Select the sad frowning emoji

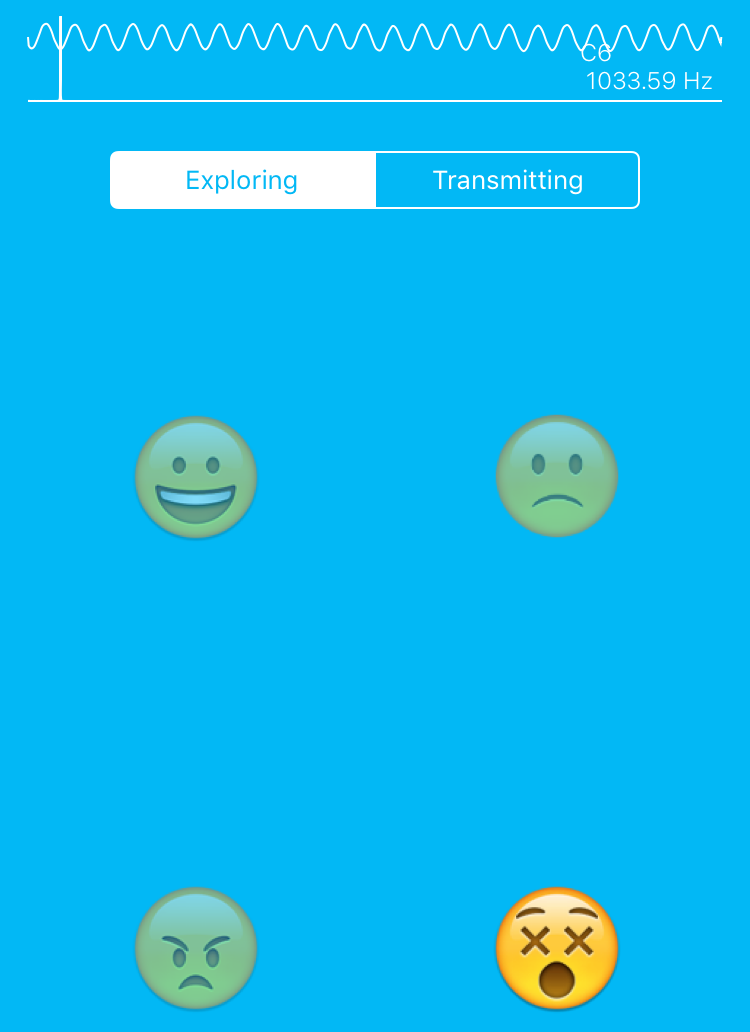[557, 476]
